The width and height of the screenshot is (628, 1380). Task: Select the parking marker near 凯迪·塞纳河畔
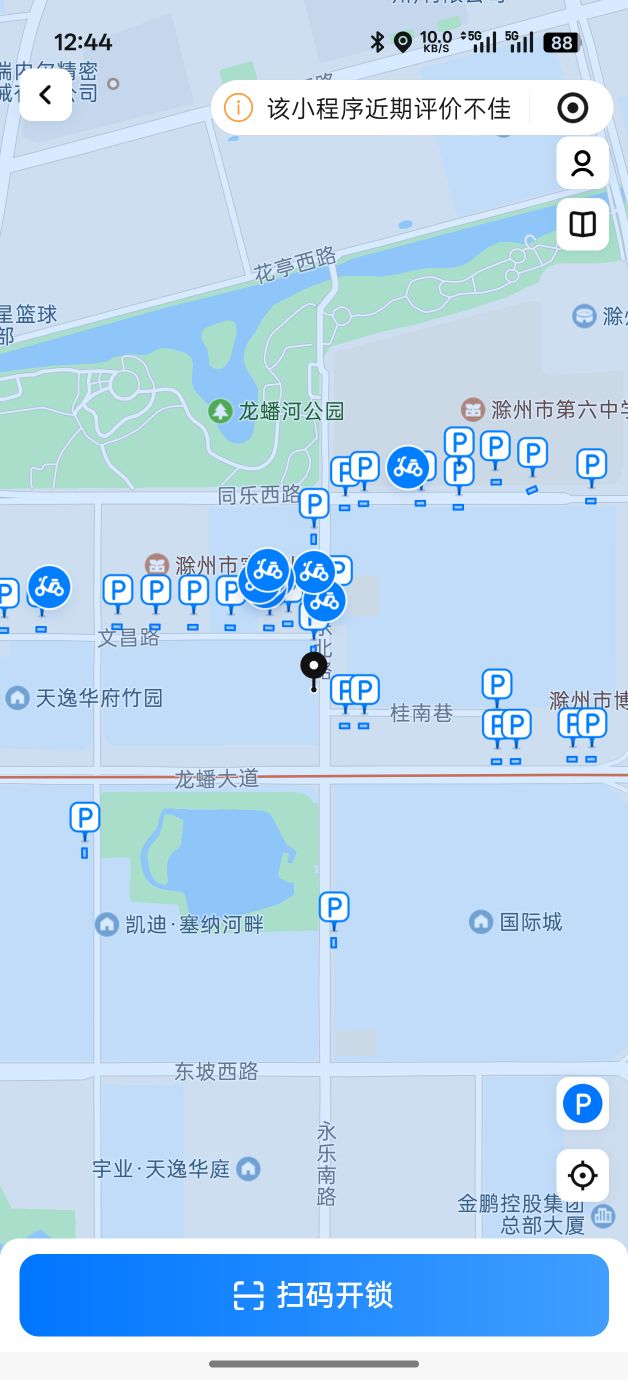pos(85,819)
